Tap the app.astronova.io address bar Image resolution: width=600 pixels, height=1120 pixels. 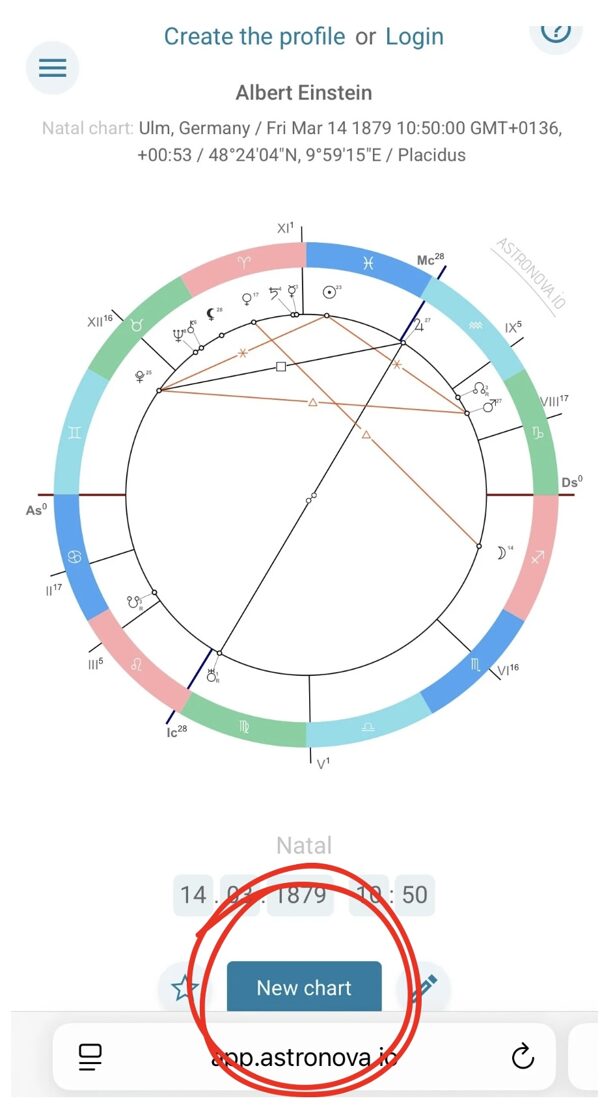(x=304, y=1056)
